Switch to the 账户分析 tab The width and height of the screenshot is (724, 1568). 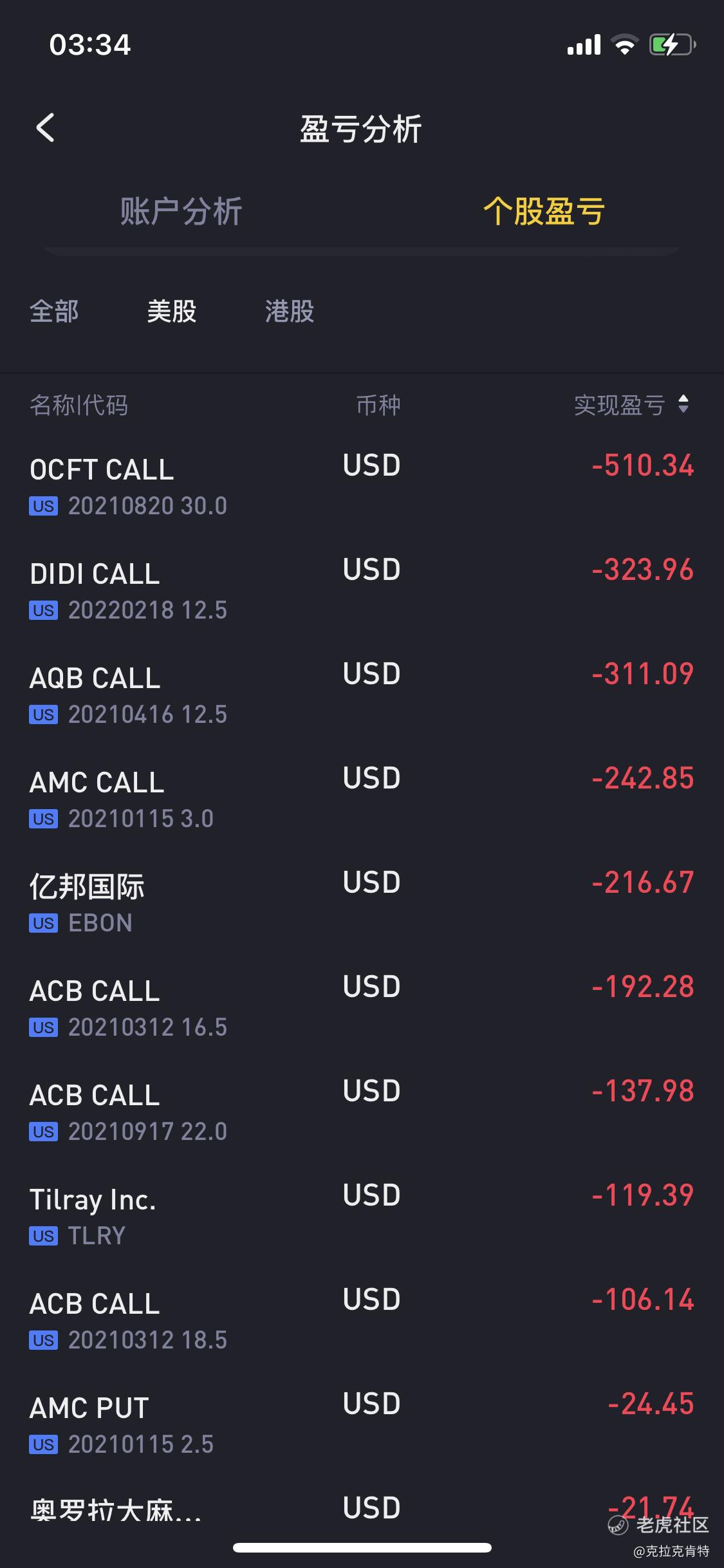(x=181, y=211)
